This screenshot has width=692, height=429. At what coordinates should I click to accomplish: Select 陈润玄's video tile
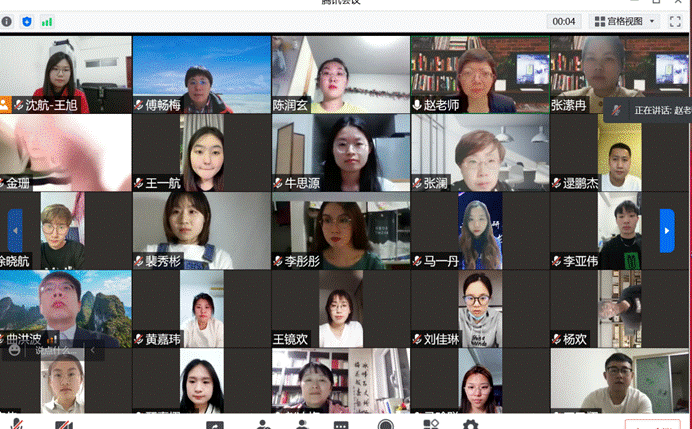pos(340,73)
